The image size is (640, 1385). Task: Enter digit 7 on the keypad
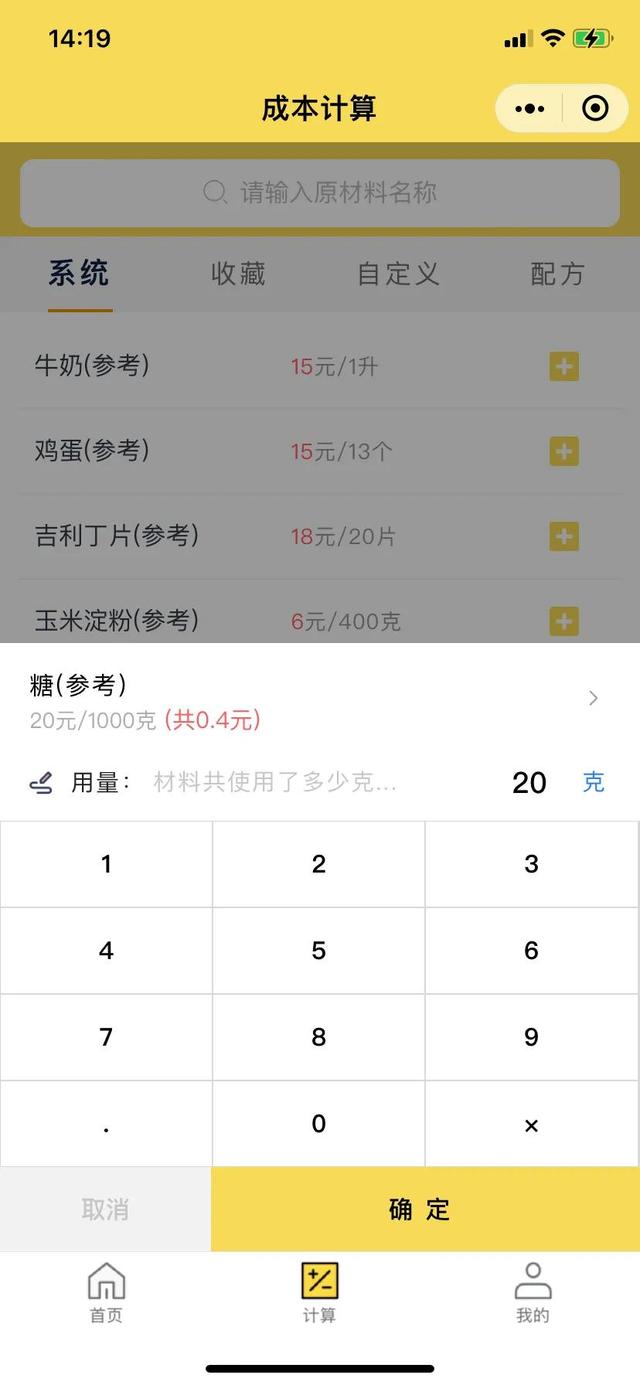click(106, 1037)
